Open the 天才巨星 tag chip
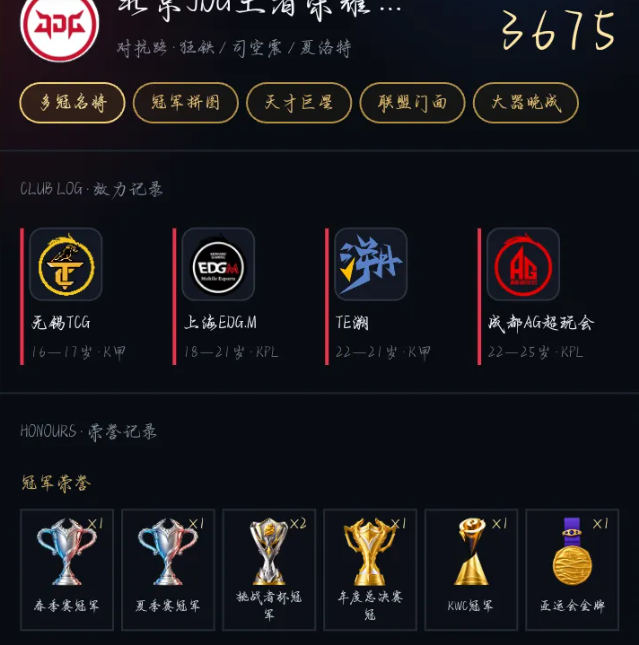This screenshot has width=639, height=645. [299, 103]
